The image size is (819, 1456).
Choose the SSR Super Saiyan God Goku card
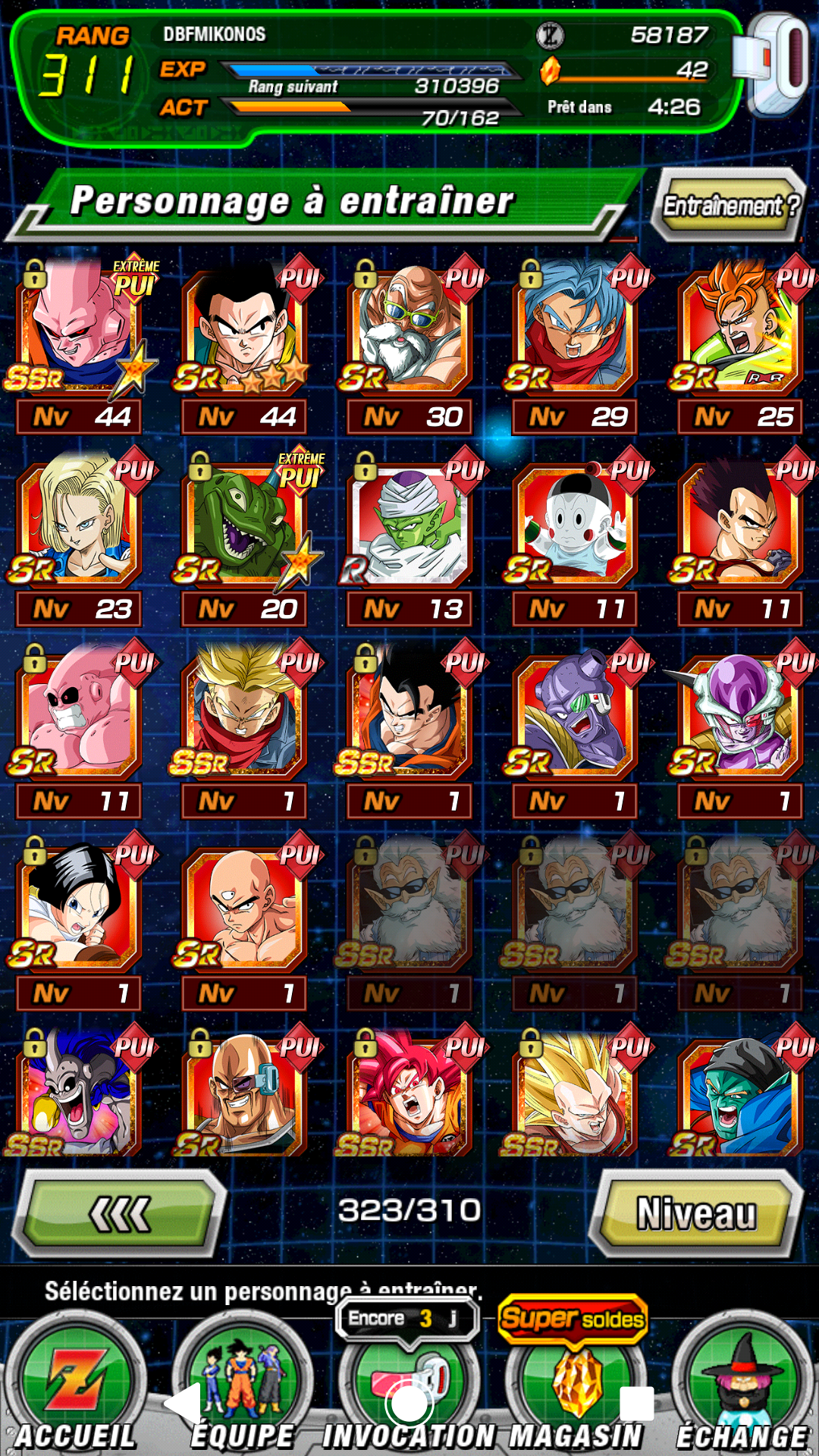tap(409, 1092)
